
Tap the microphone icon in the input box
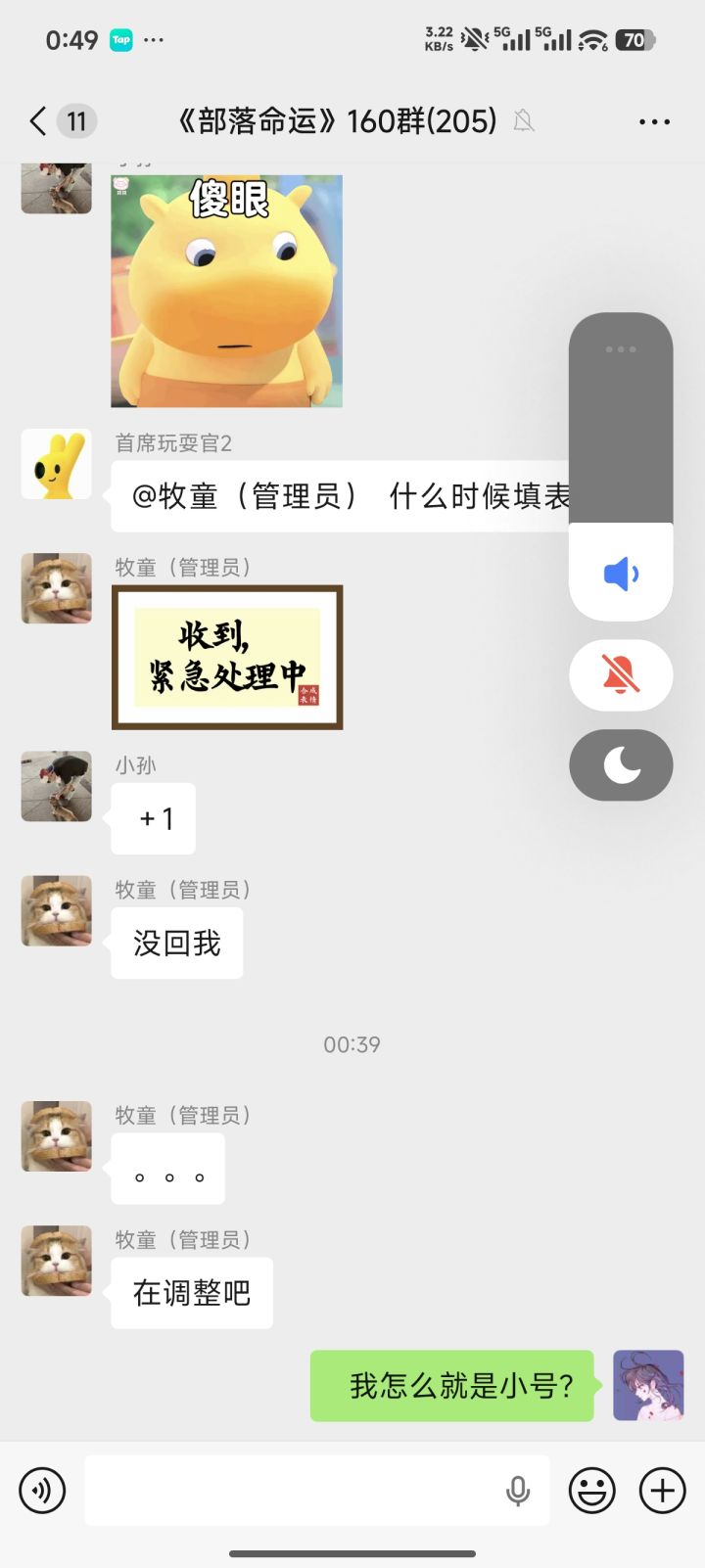coord(518,1491)
